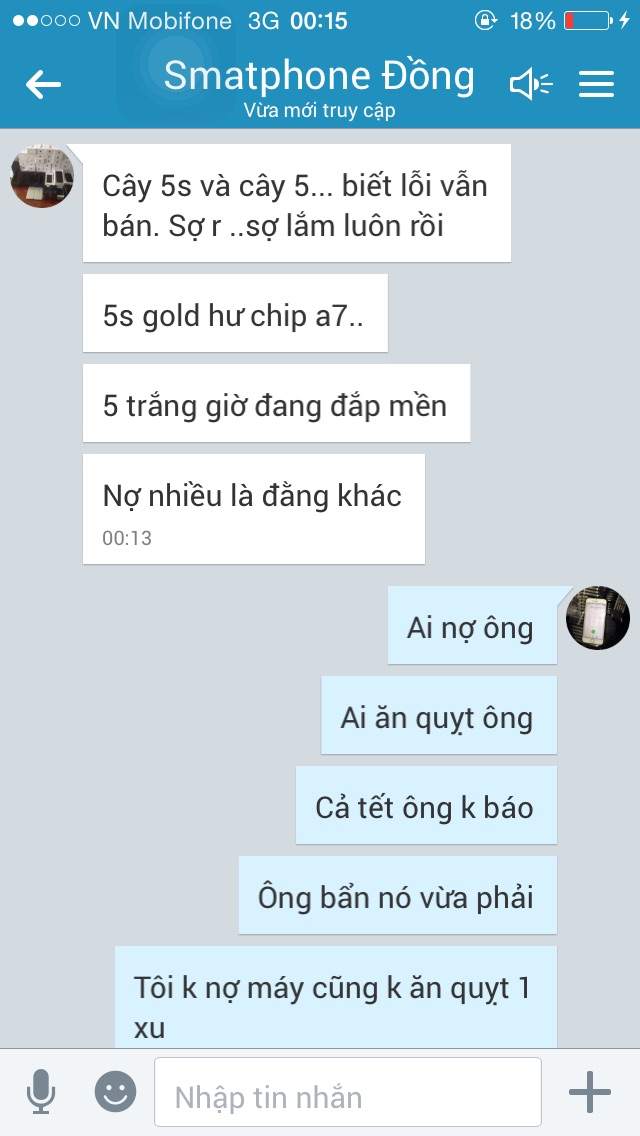Tap the microphone to record voice
Image resolution: width=640 pixels, height=1136 pixels.
(x=41, y=1092)
